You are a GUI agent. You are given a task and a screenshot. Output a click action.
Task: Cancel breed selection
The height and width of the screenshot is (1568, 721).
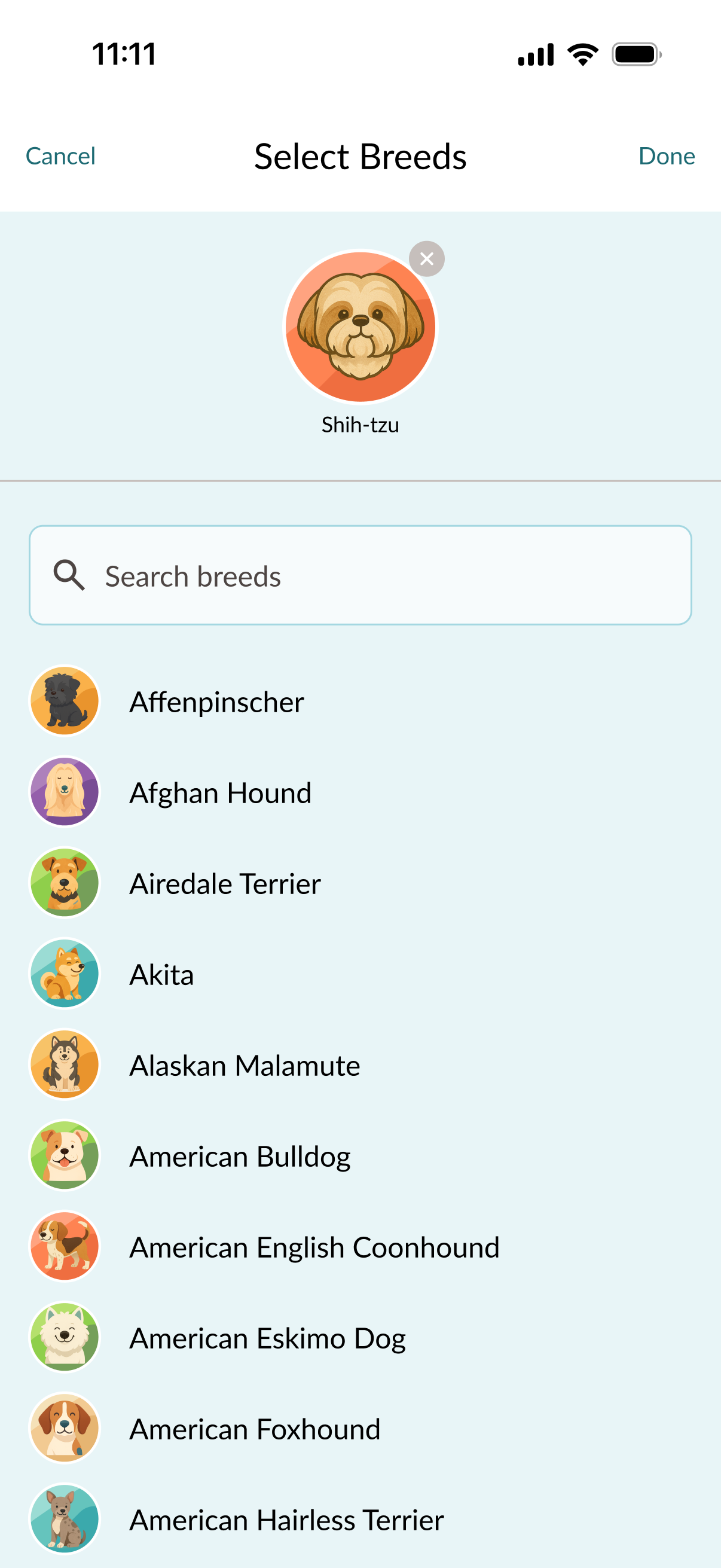(x=60, y=156)
